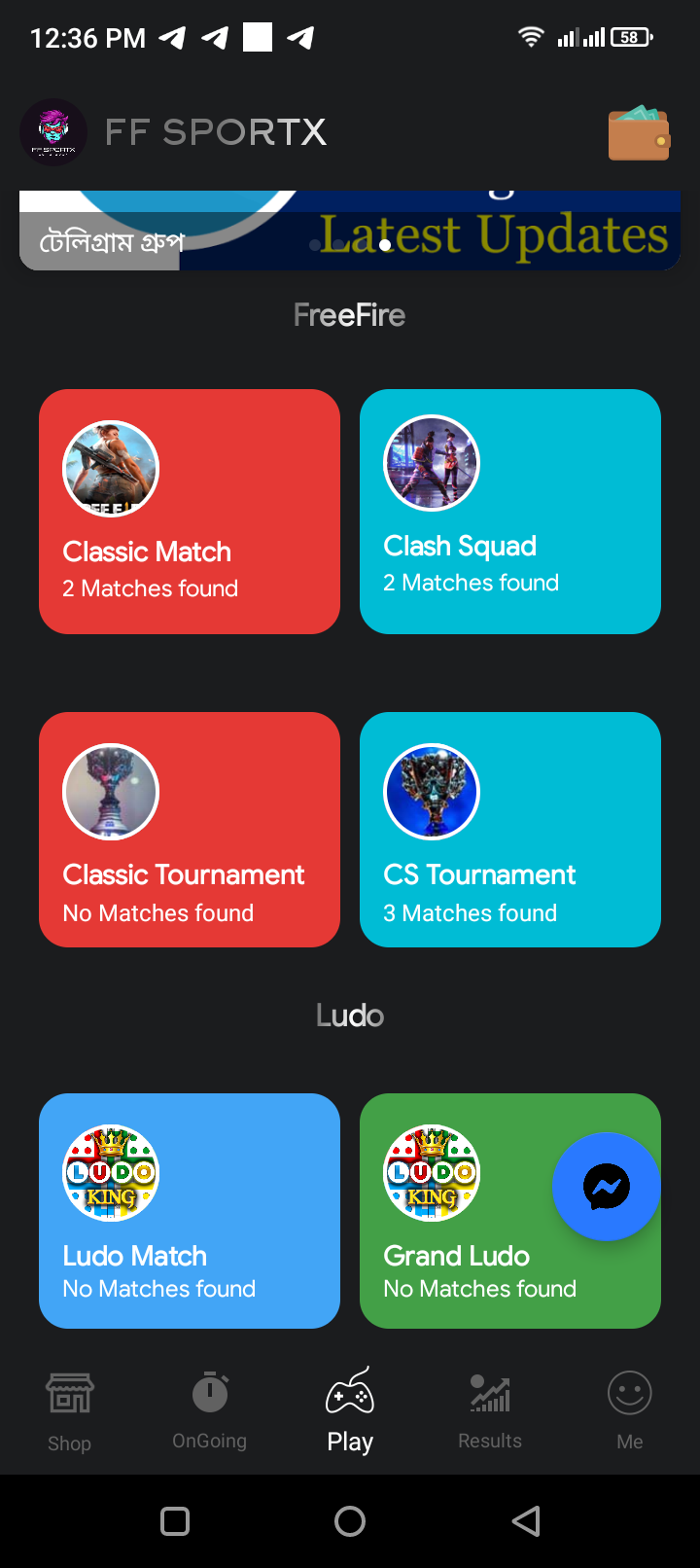This screenshot has width=700, height=1568.
Task: Switch to the Shop tab
Action: coord(70,1412)
